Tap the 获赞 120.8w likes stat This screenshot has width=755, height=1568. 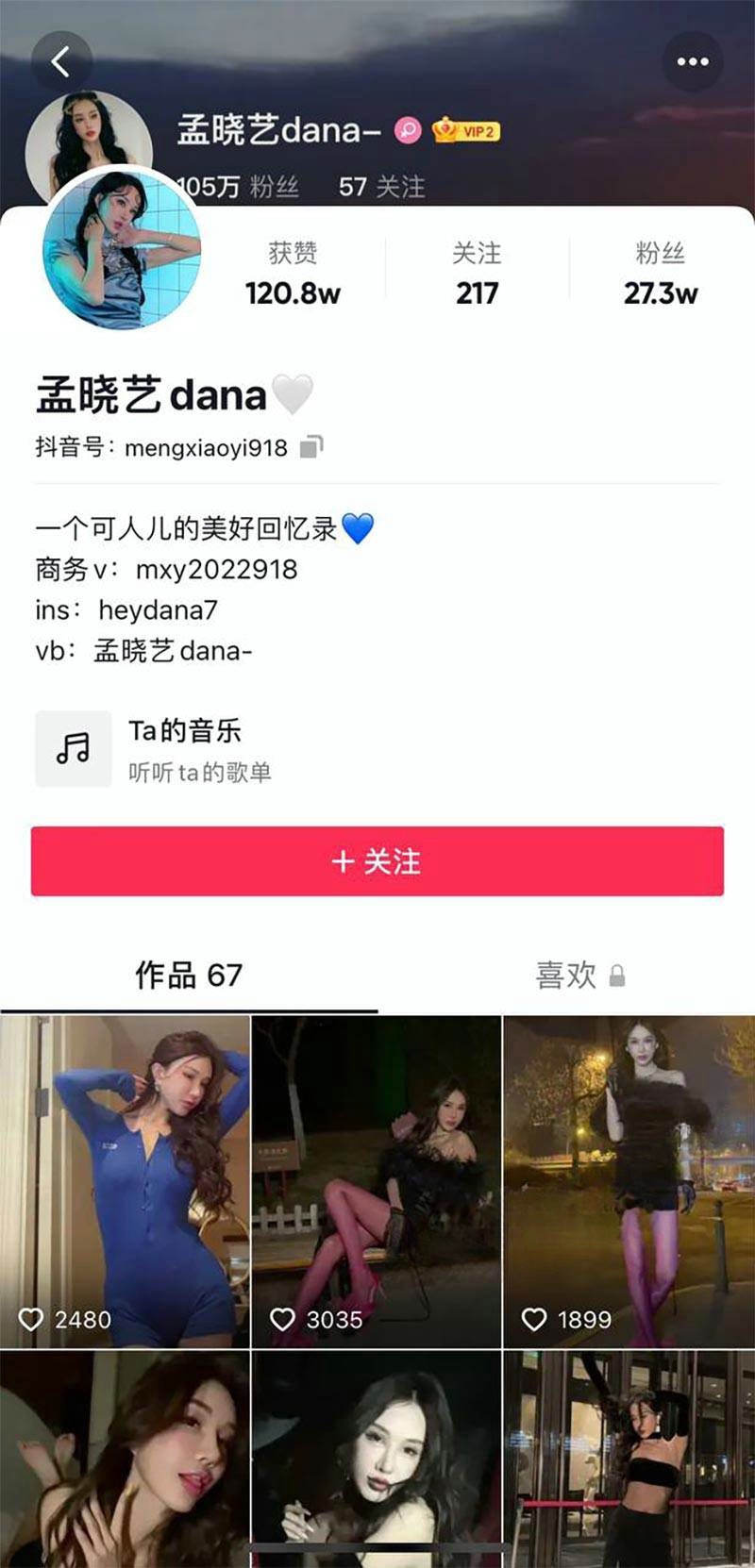pyautogui.click(x=293, y=274)
